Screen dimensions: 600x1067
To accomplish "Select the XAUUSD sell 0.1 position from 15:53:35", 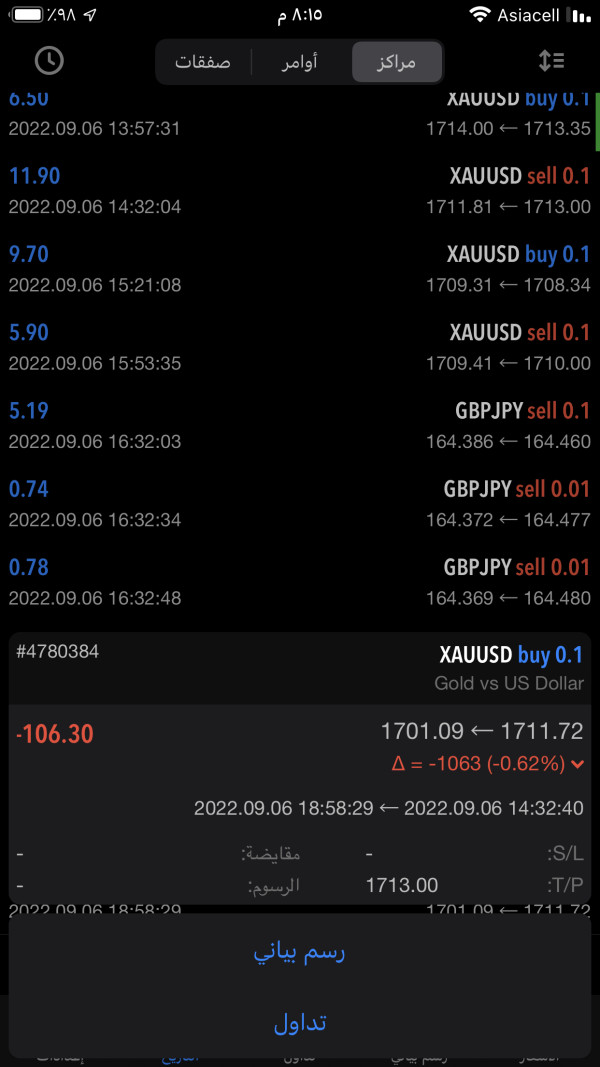I will pyautogui.click(x=300, y=347).
